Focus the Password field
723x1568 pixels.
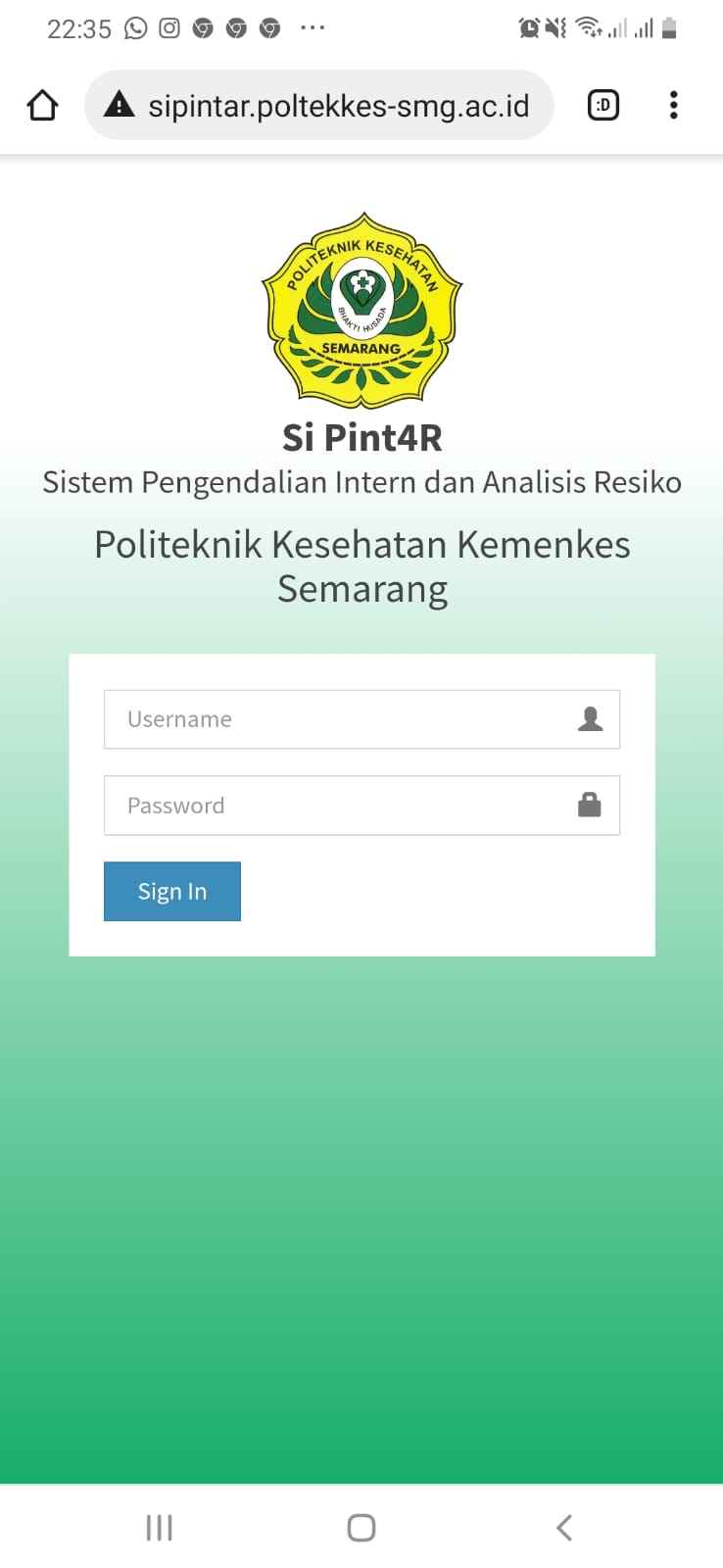[361, 806]
